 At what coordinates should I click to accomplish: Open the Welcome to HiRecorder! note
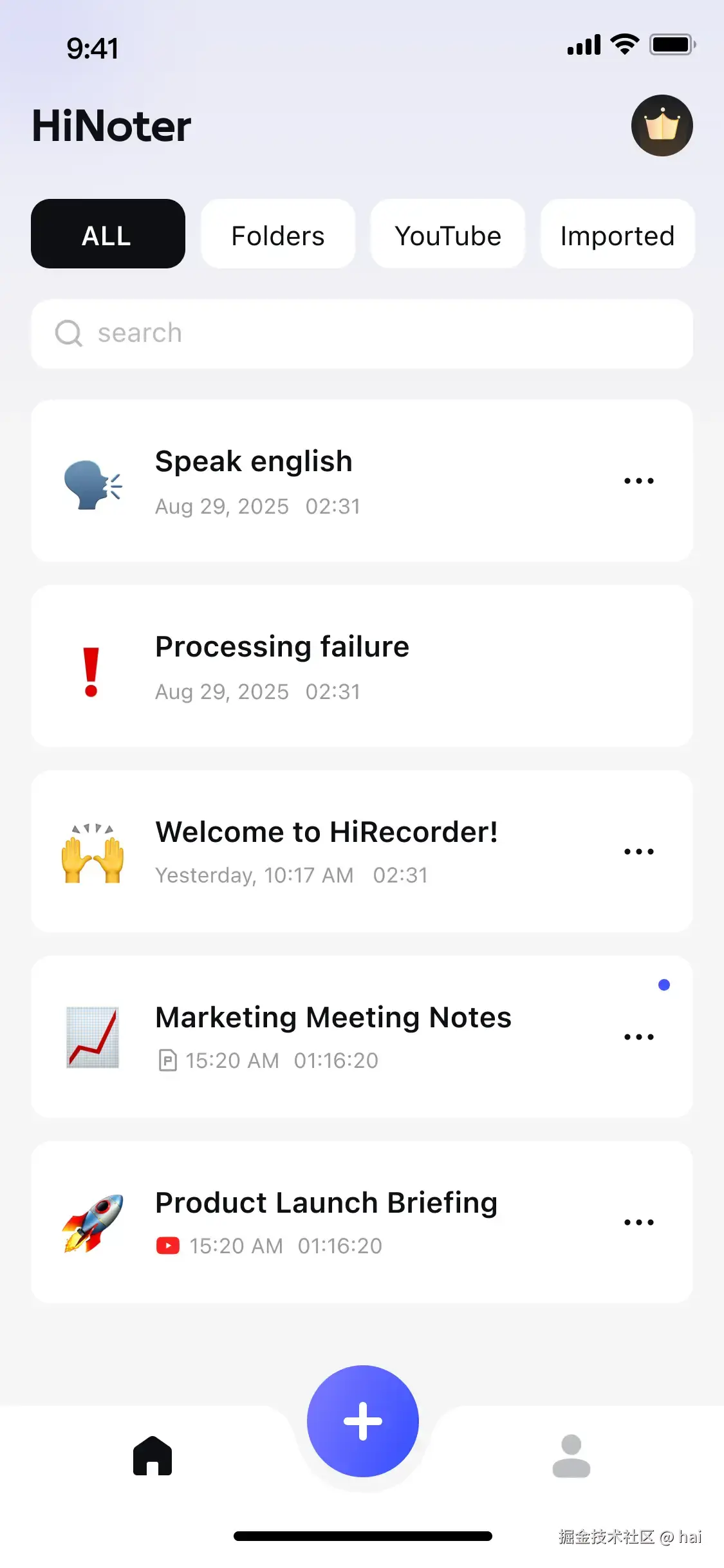pos(322,852)
